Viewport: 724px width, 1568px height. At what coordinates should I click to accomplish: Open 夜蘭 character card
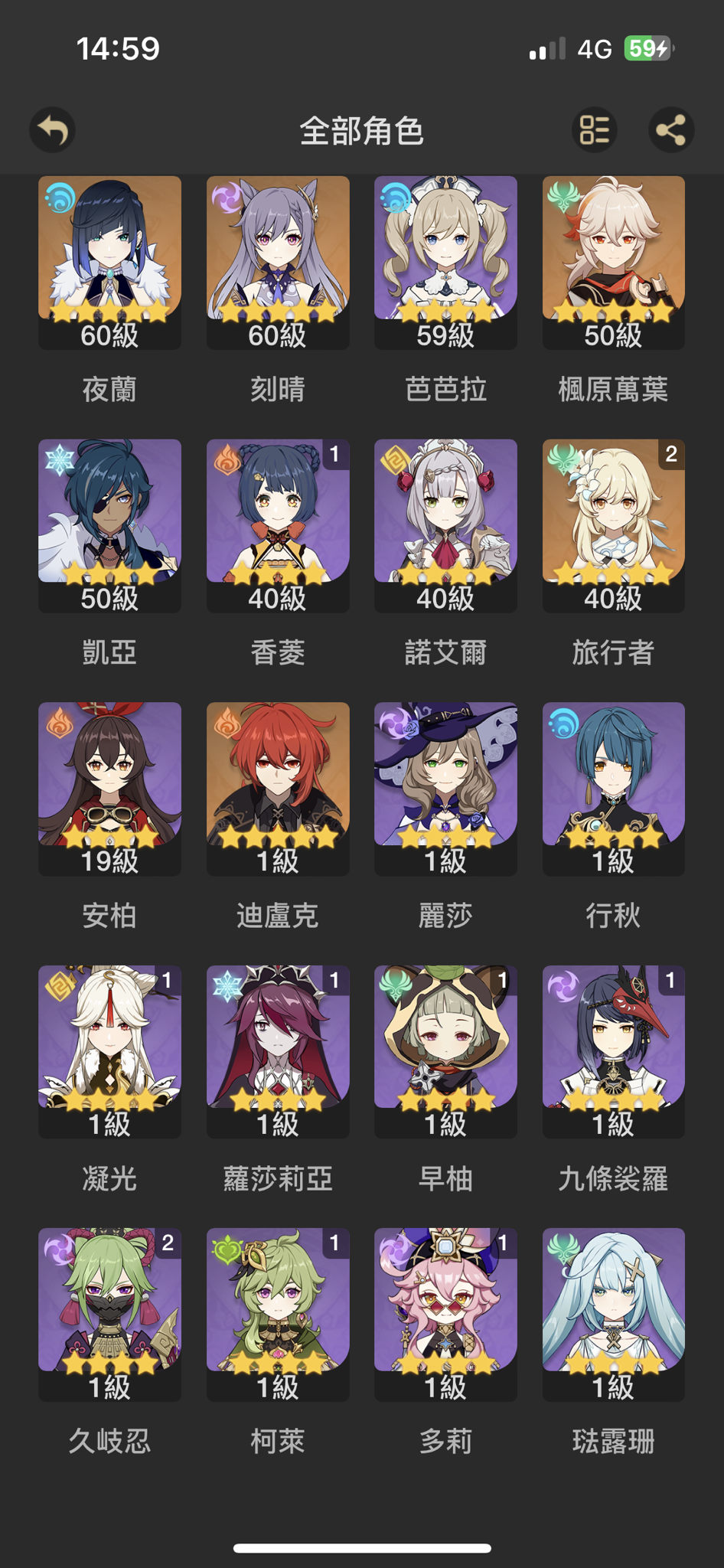tap(109, 262)
